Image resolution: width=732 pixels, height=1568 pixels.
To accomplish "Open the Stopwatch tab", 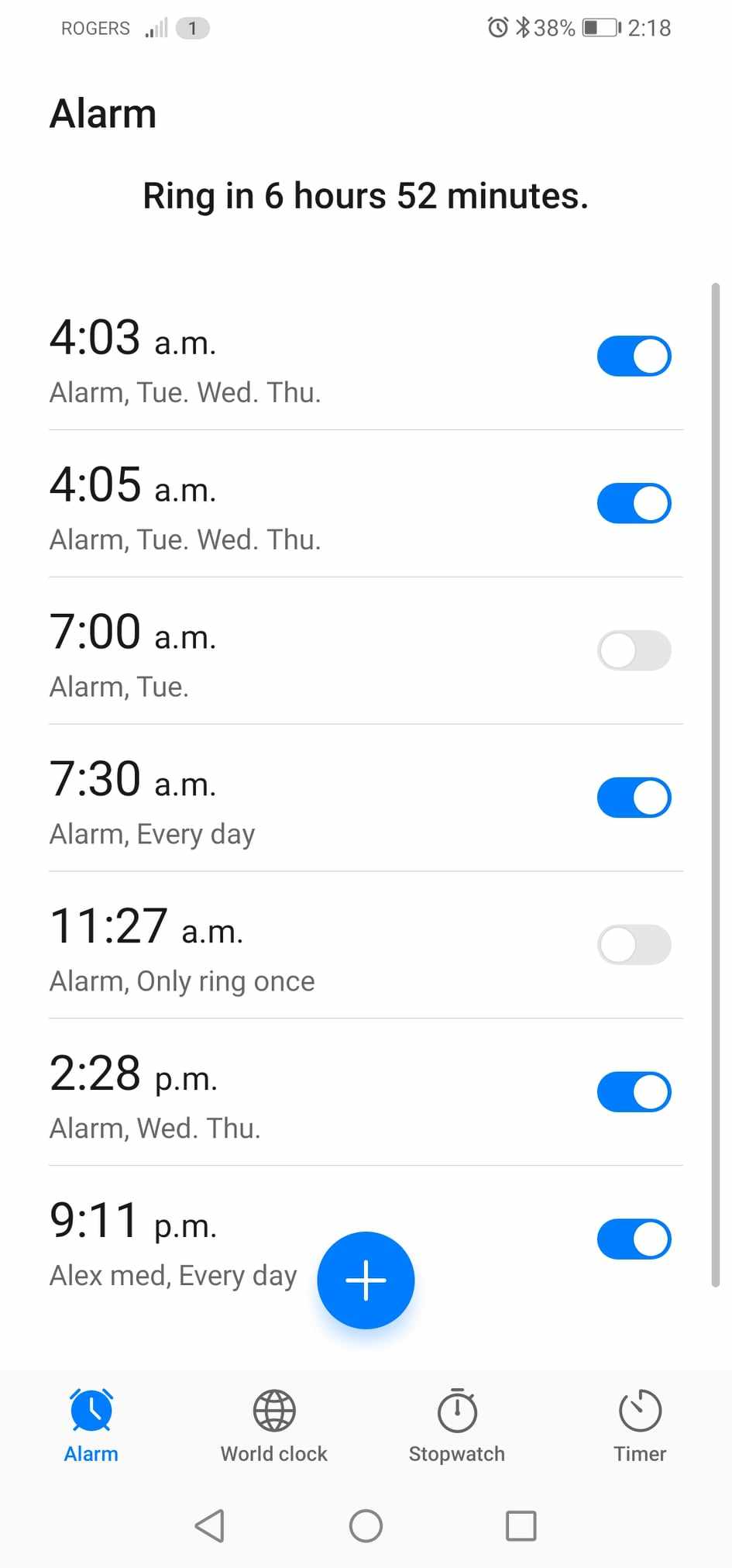I will (457, 1425).
